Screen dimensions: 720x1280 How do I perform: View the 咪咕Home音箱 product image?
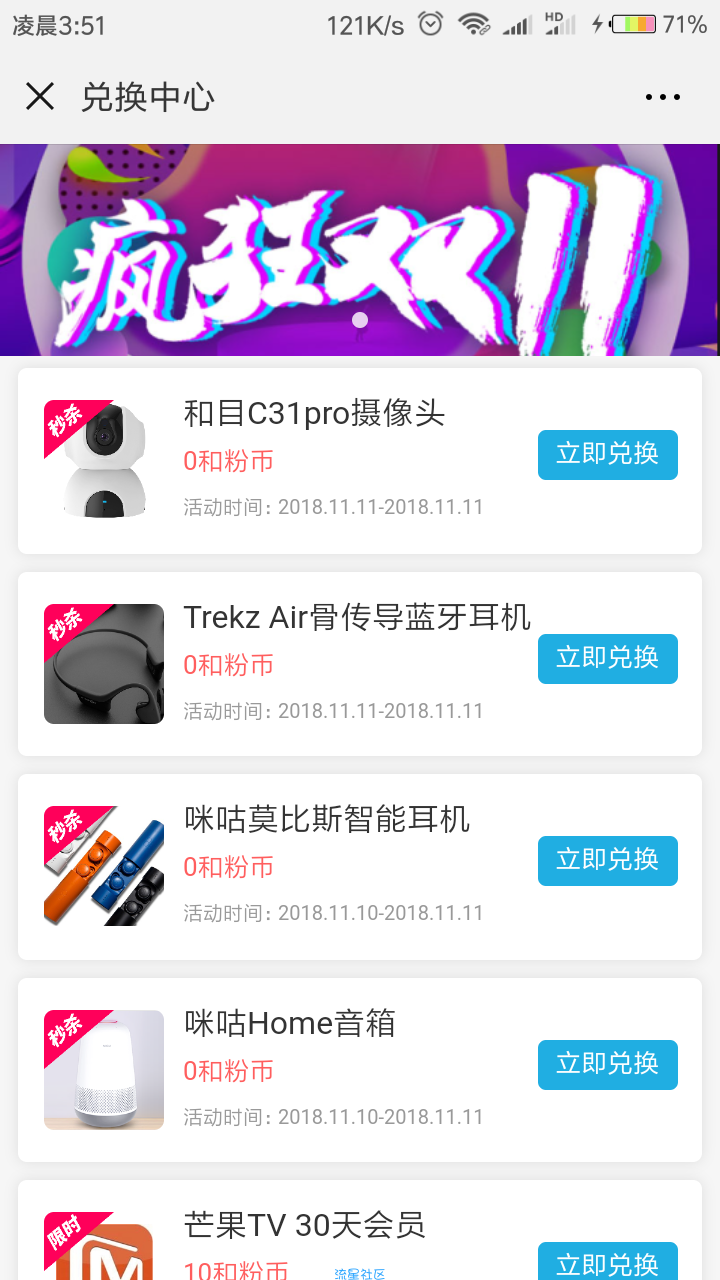point(104,1070)
